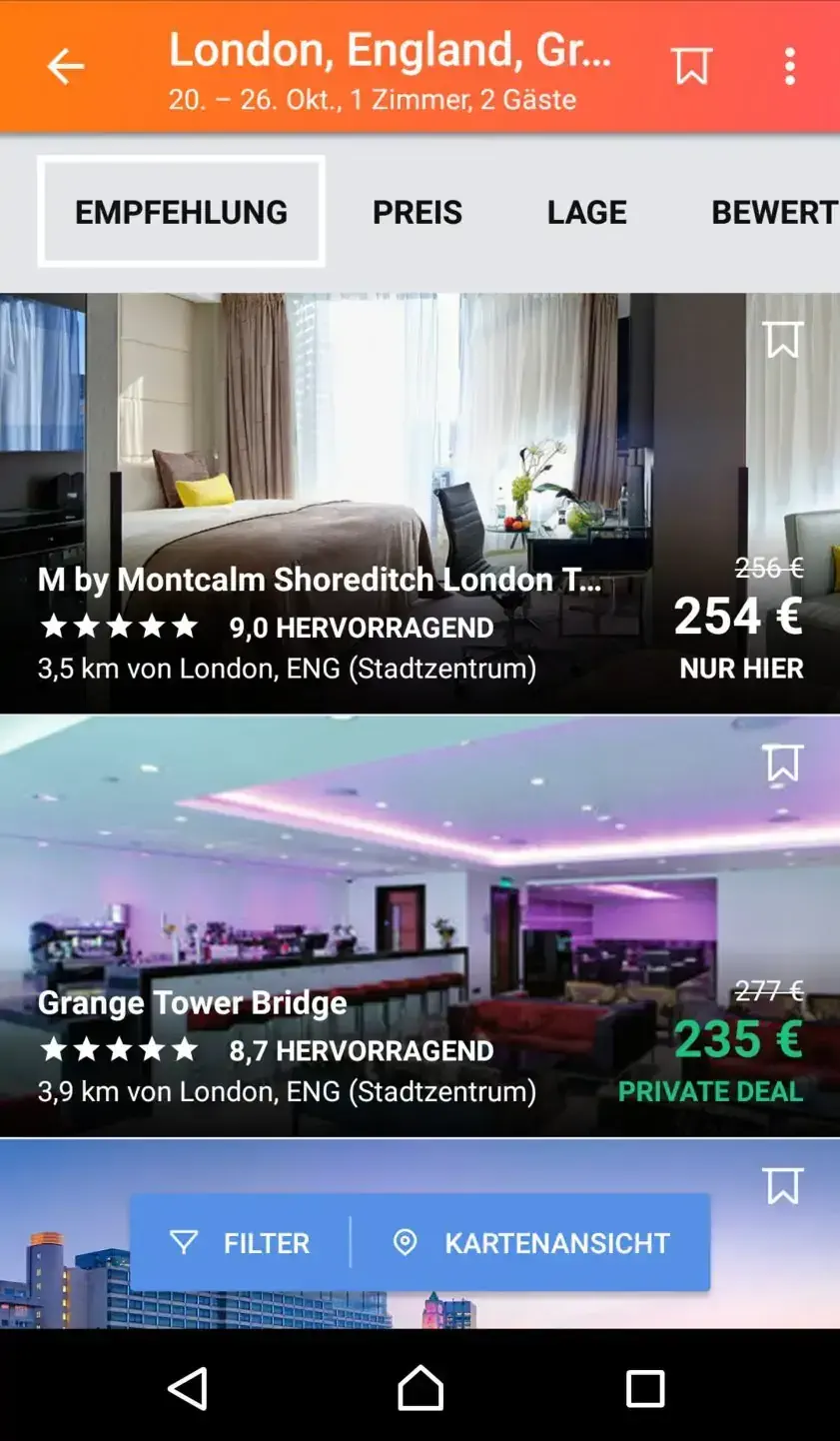Viewport: 840px width, 1441px height.
Task: Open the overflow menu
Action: click(789, 67)
